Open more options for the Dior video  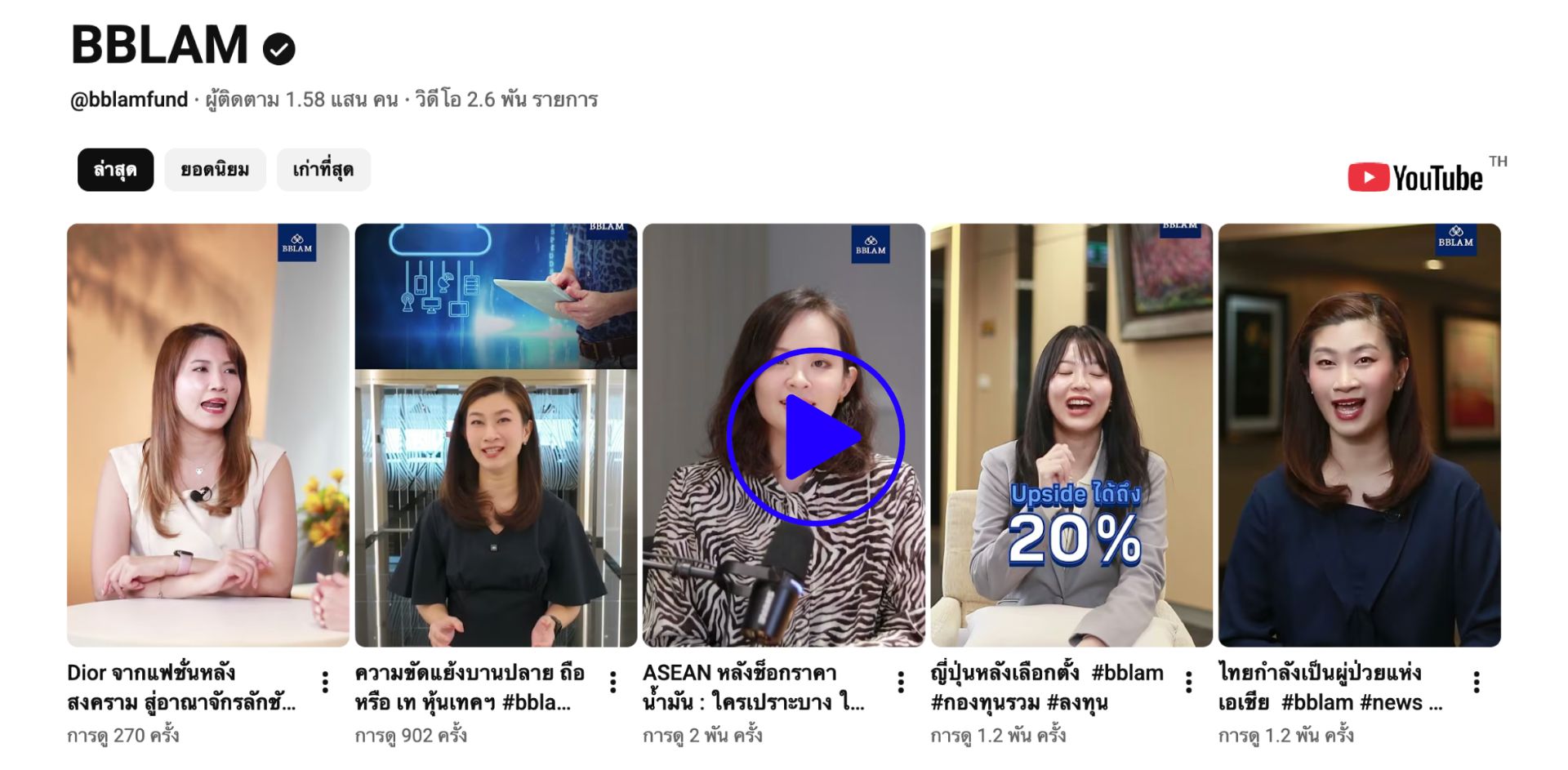325,682
